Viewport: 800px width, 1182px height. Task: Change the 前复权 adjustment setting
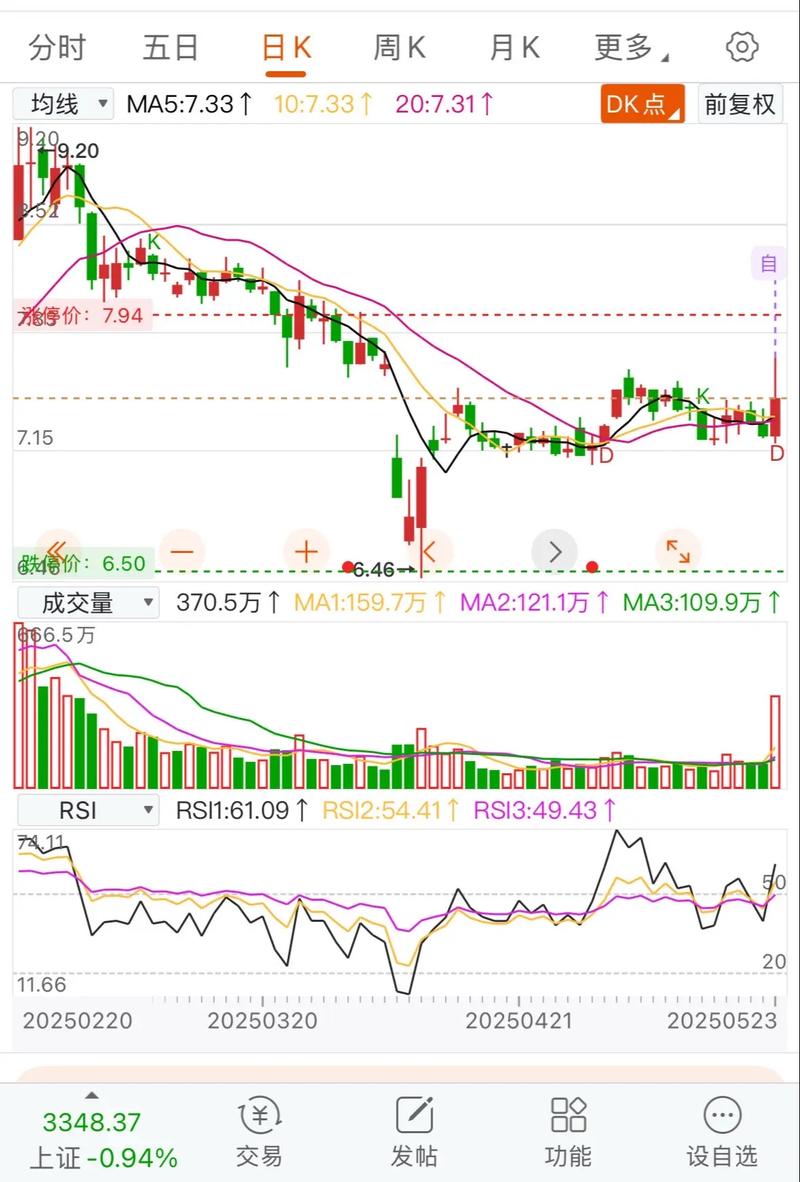tap(740, 104)
